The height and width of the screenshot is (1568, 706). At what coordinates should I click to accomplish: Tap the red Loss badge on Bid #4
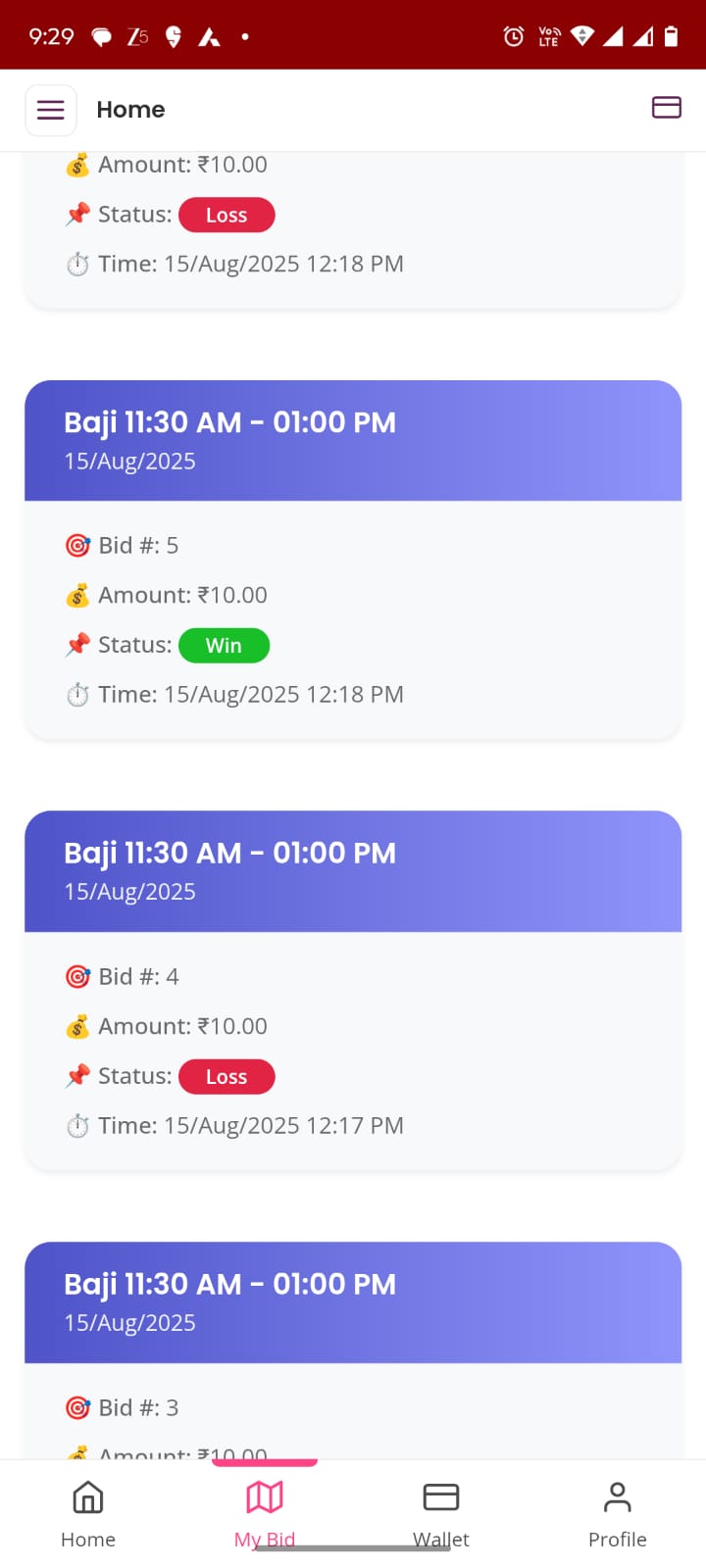tap(227, 1076)
